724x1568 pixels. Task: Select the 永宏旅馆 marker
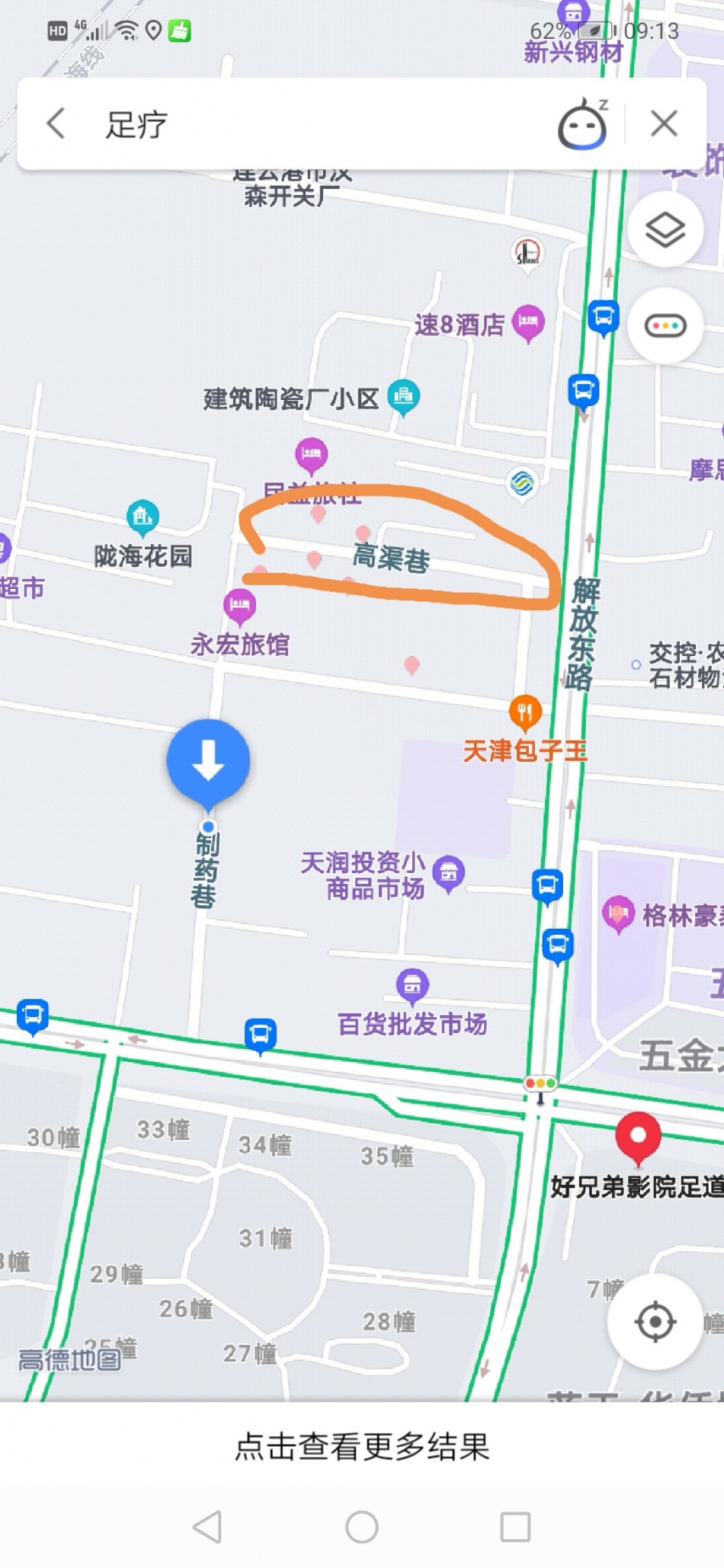click(239, 606)
